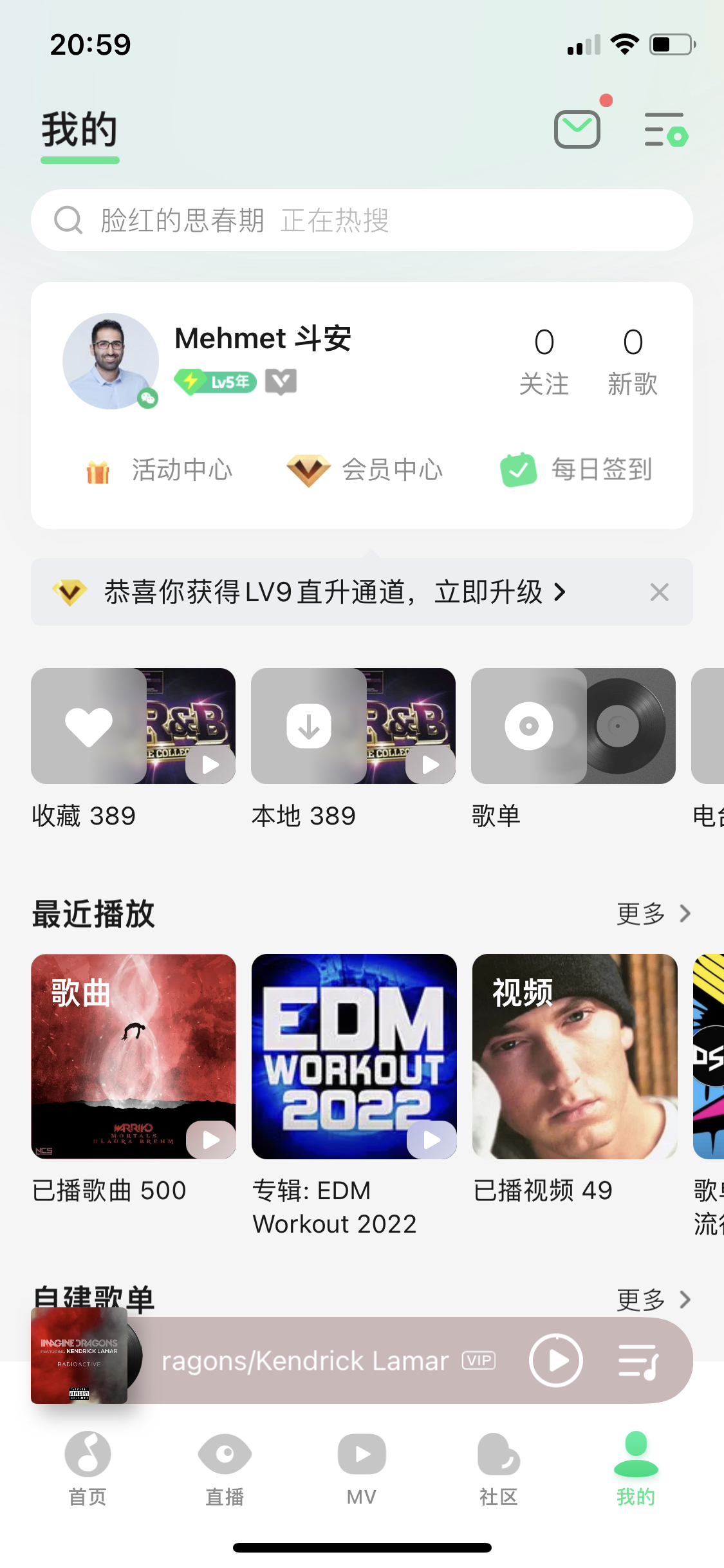Open the 歌单 playlists tile
The width and height of the screenshot is (724, 1568).
[573, 726]
